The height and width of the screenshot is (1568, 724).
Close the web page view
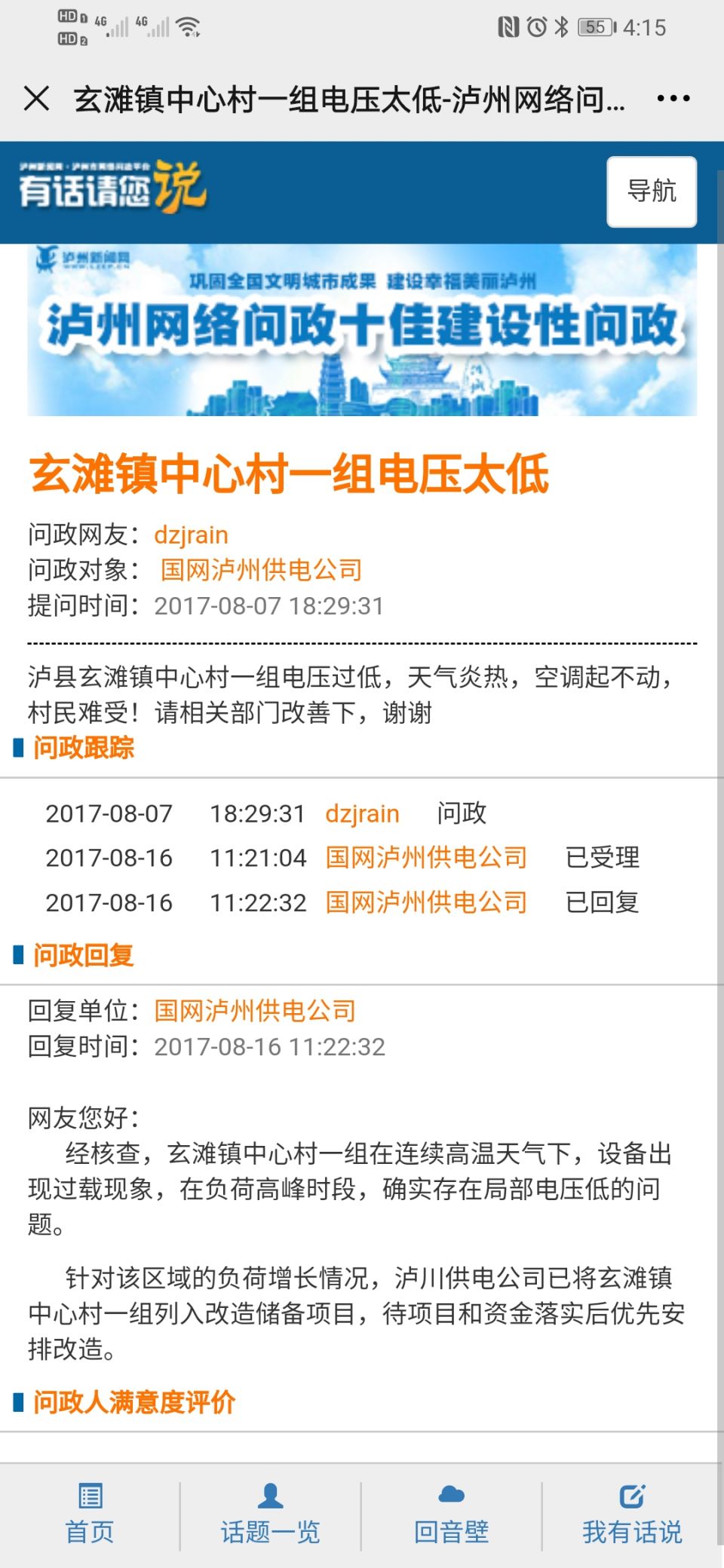tap(36, 99)
